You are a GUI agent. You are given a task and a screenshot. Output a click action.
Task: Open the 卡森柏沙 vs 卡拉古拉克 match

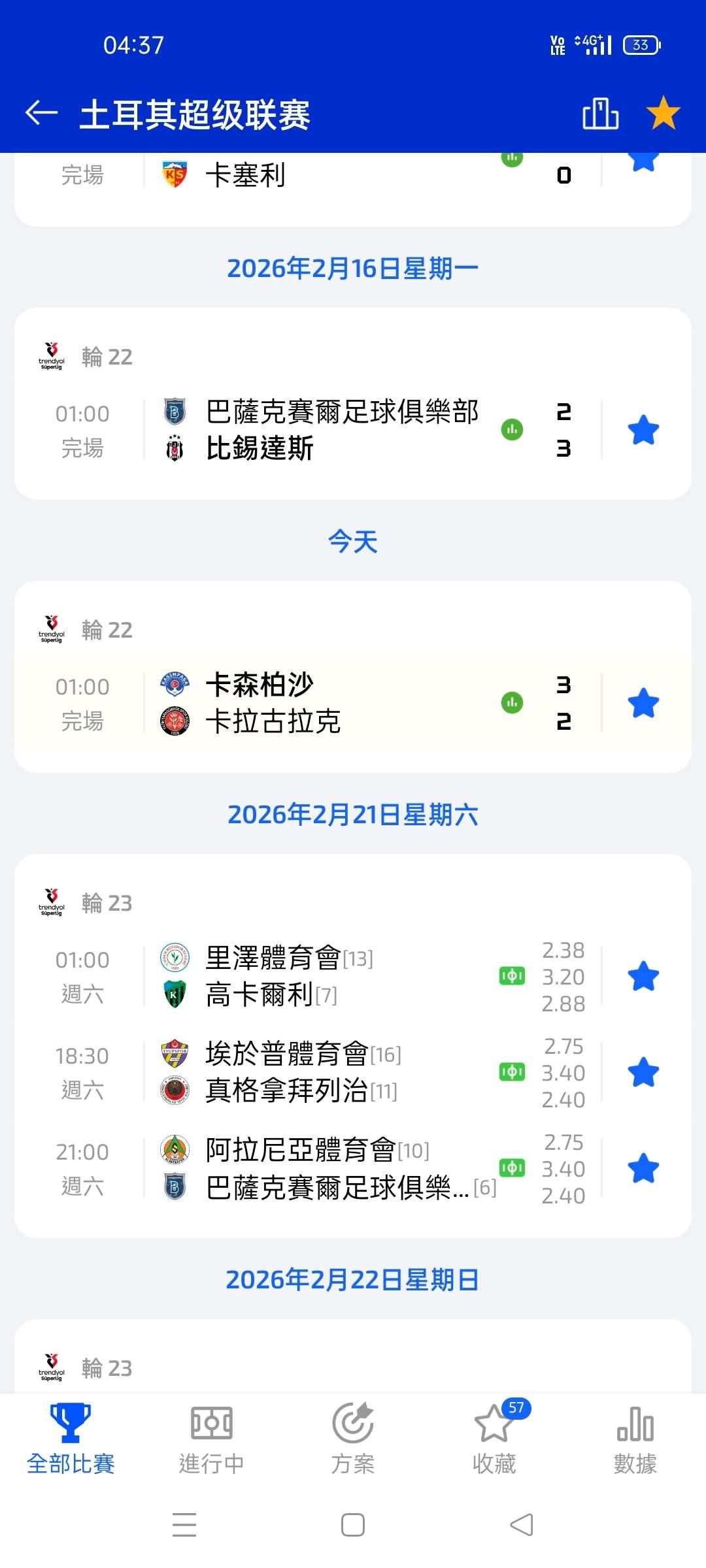[x=327, y=703]
